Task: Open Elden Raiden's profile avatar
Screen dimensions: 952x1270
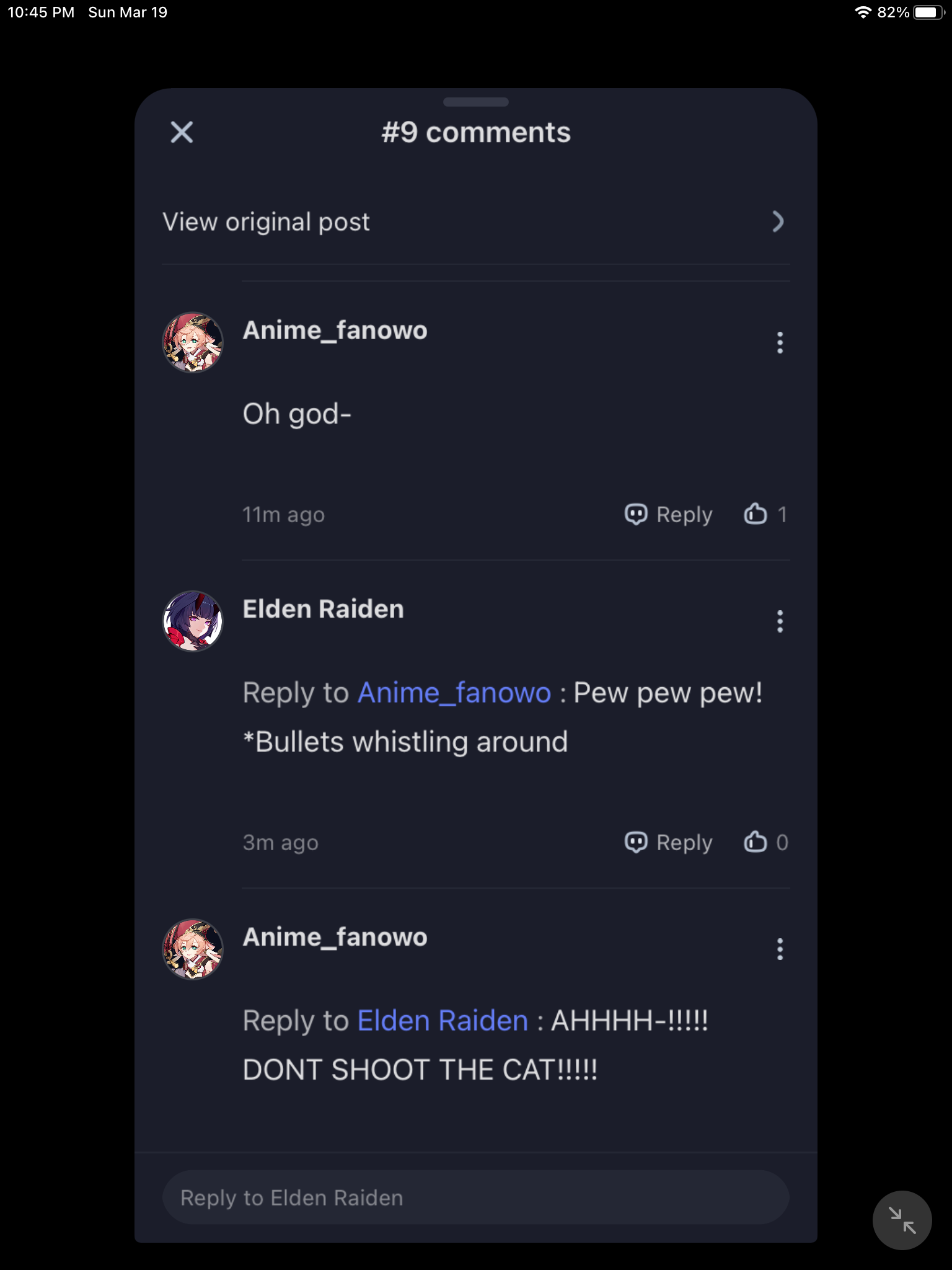Action: click(x=193, y=621)
